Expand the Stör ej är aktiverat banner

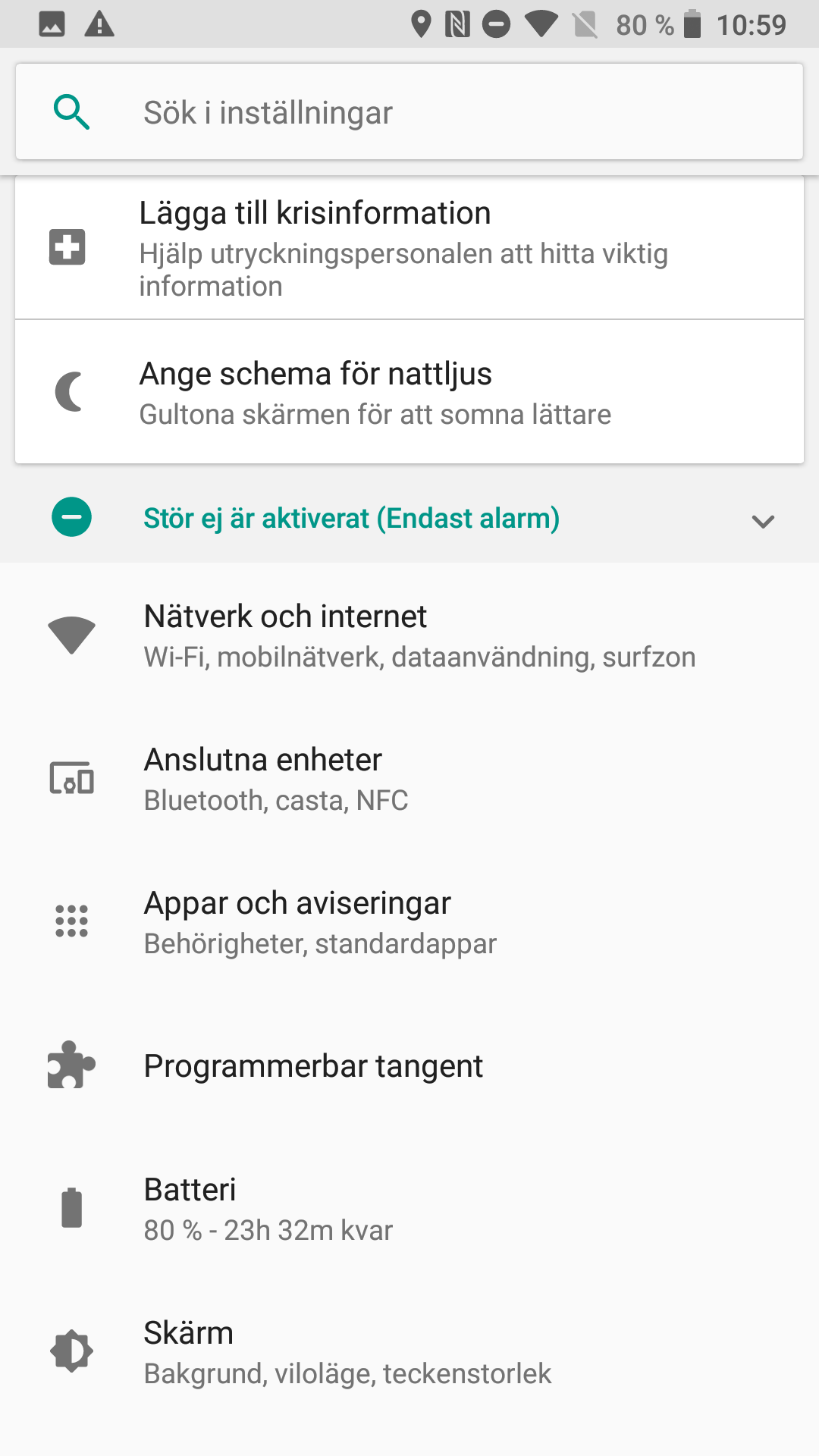coord(762,520)
